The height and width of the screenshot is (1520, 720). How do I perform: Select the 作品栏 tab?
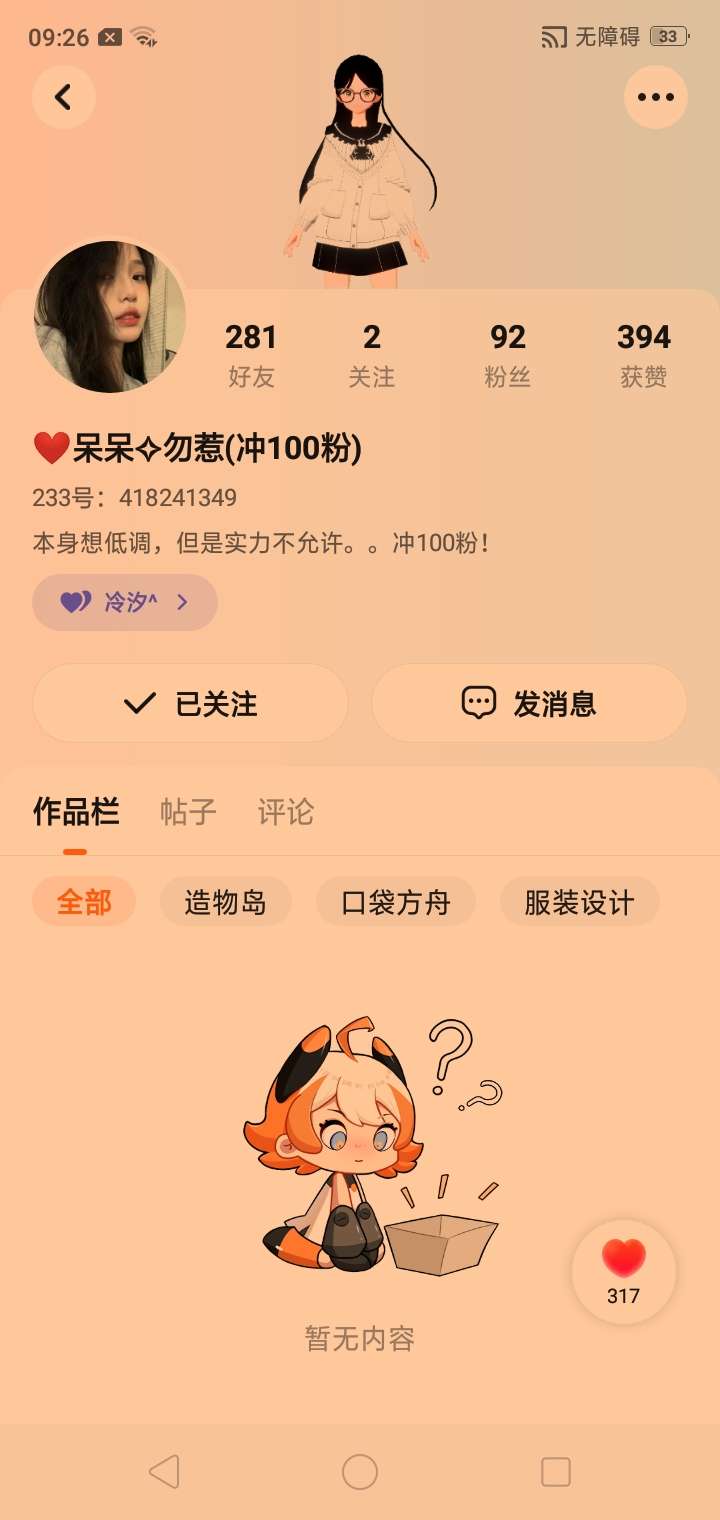(x=76, y=812)
